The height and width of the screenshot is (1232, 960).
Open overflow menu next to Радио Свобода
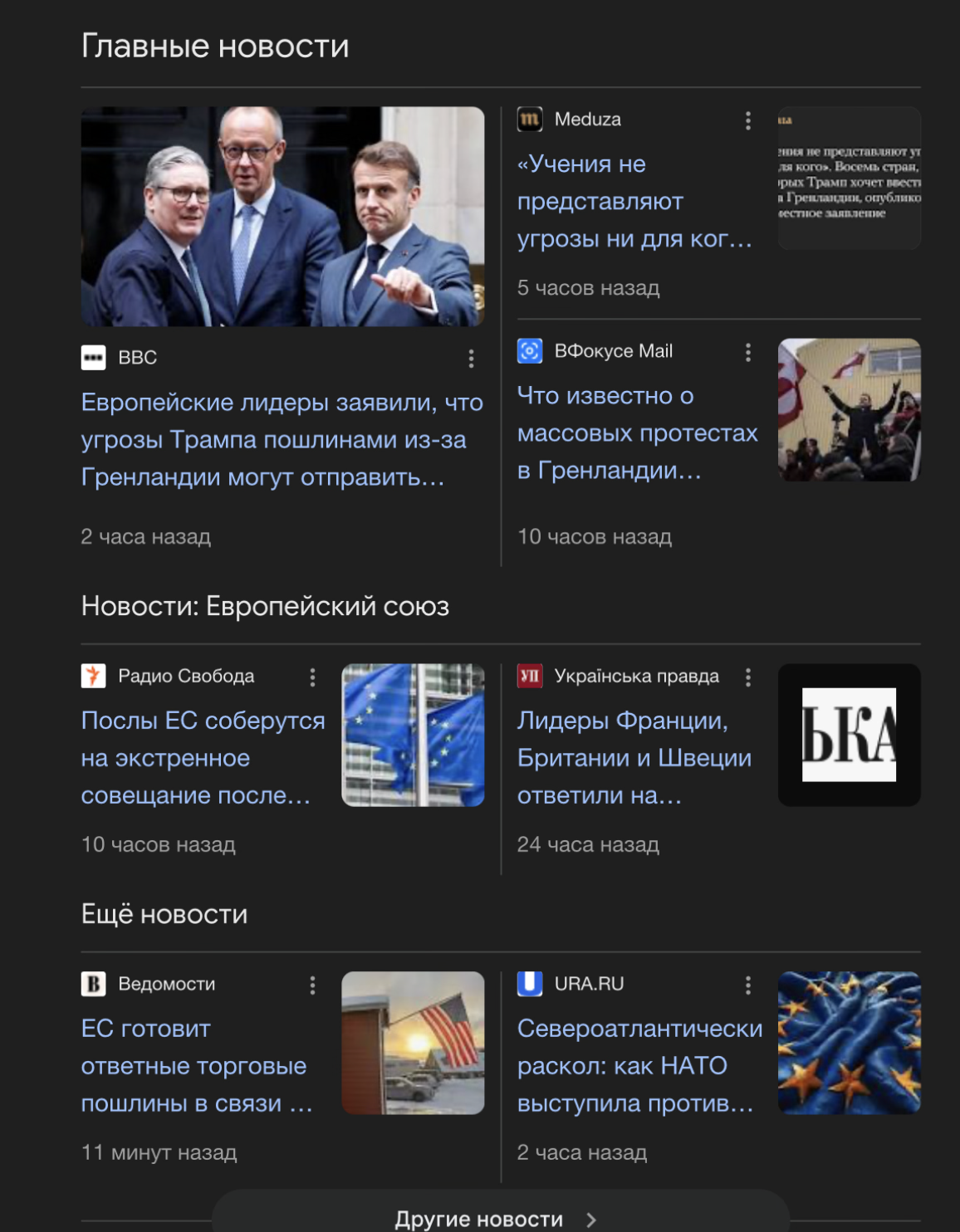[x=312, y=677]
